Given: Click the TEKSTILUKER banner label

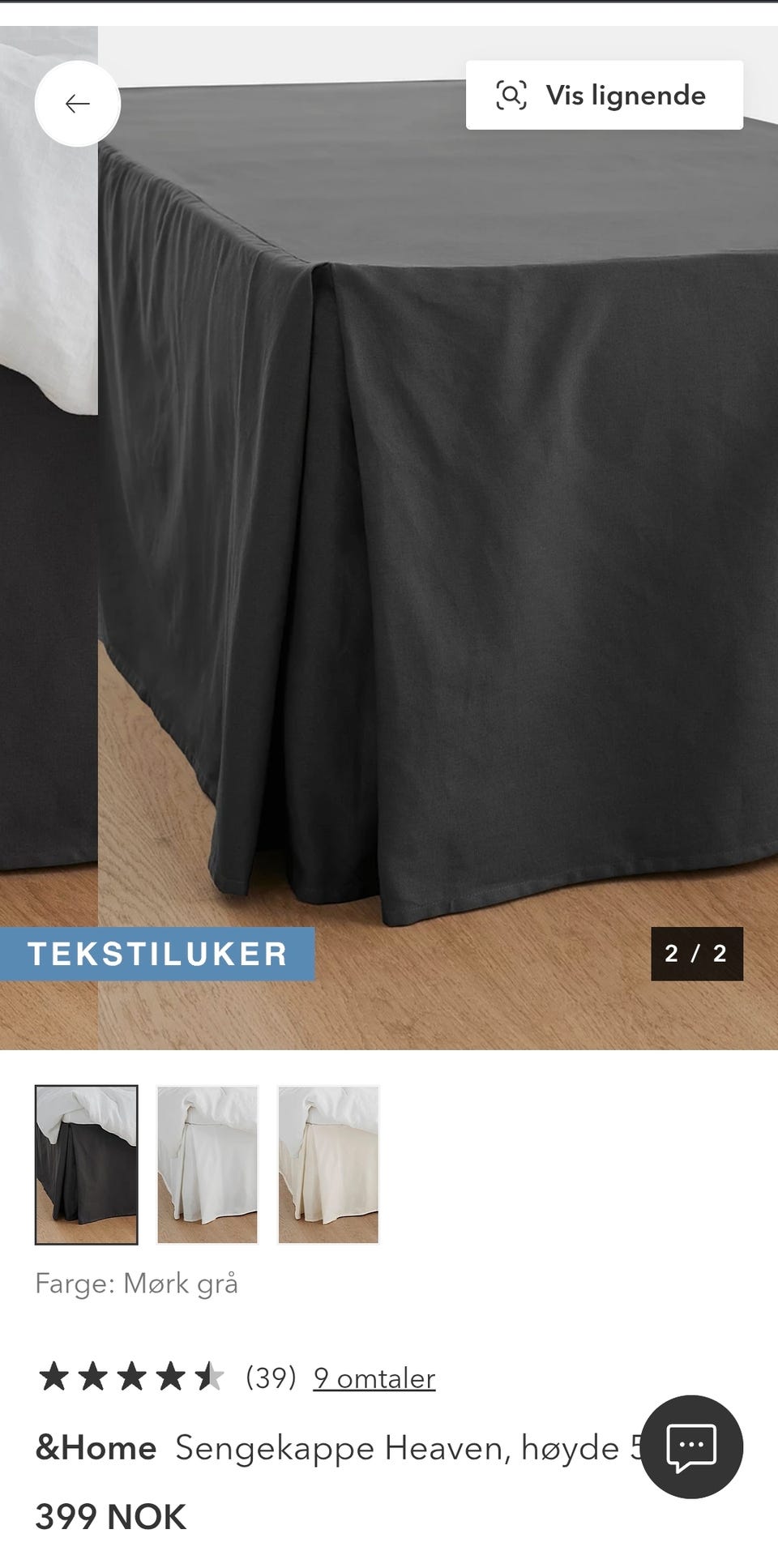Looking at the screenshot, I should [158, 954].
